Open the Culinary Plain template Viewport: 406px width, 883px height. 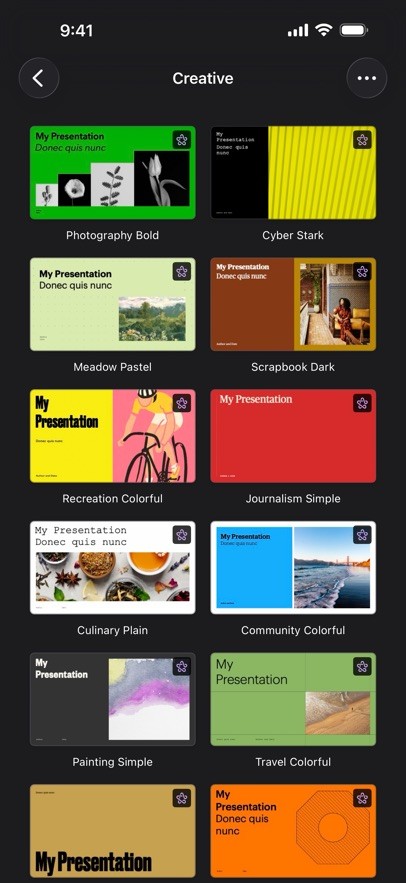click(113, 568)
